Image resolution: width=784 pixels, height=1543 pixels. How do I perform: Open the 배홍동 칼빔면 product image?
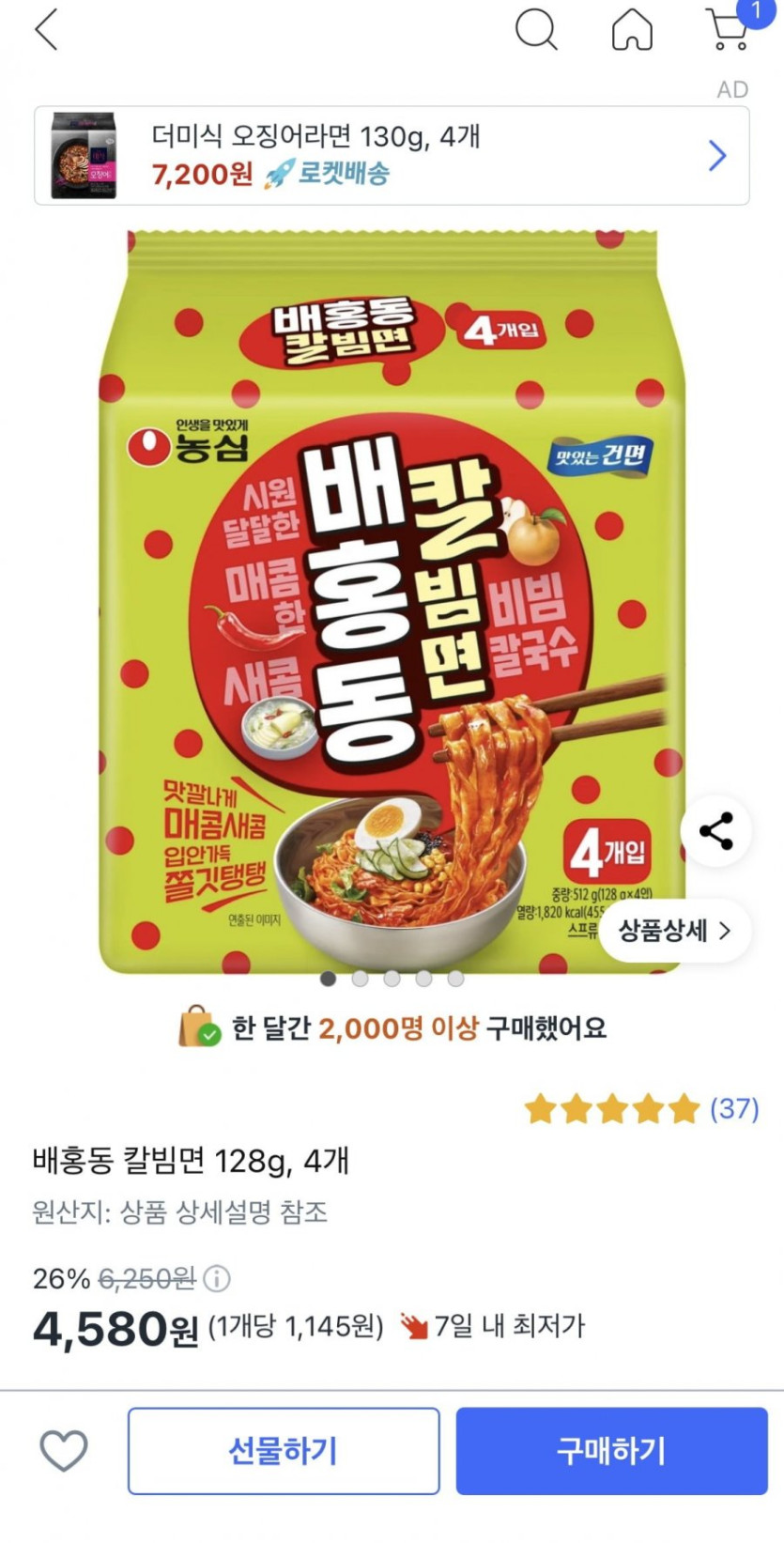(392, 601)
